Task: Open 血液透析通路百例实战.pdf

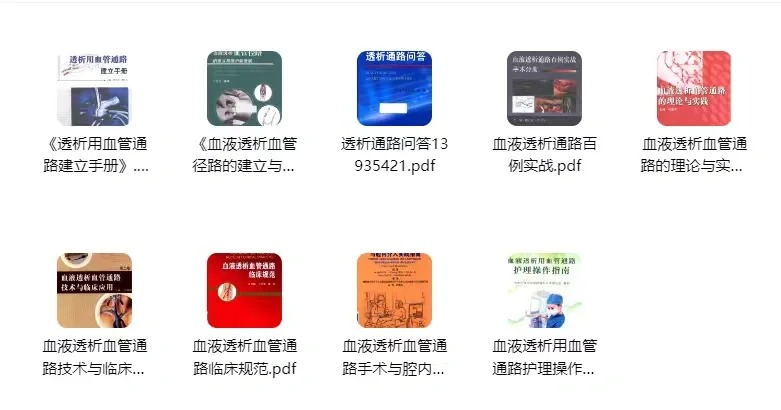Action: pyautogui.click(x=544, y=88)
